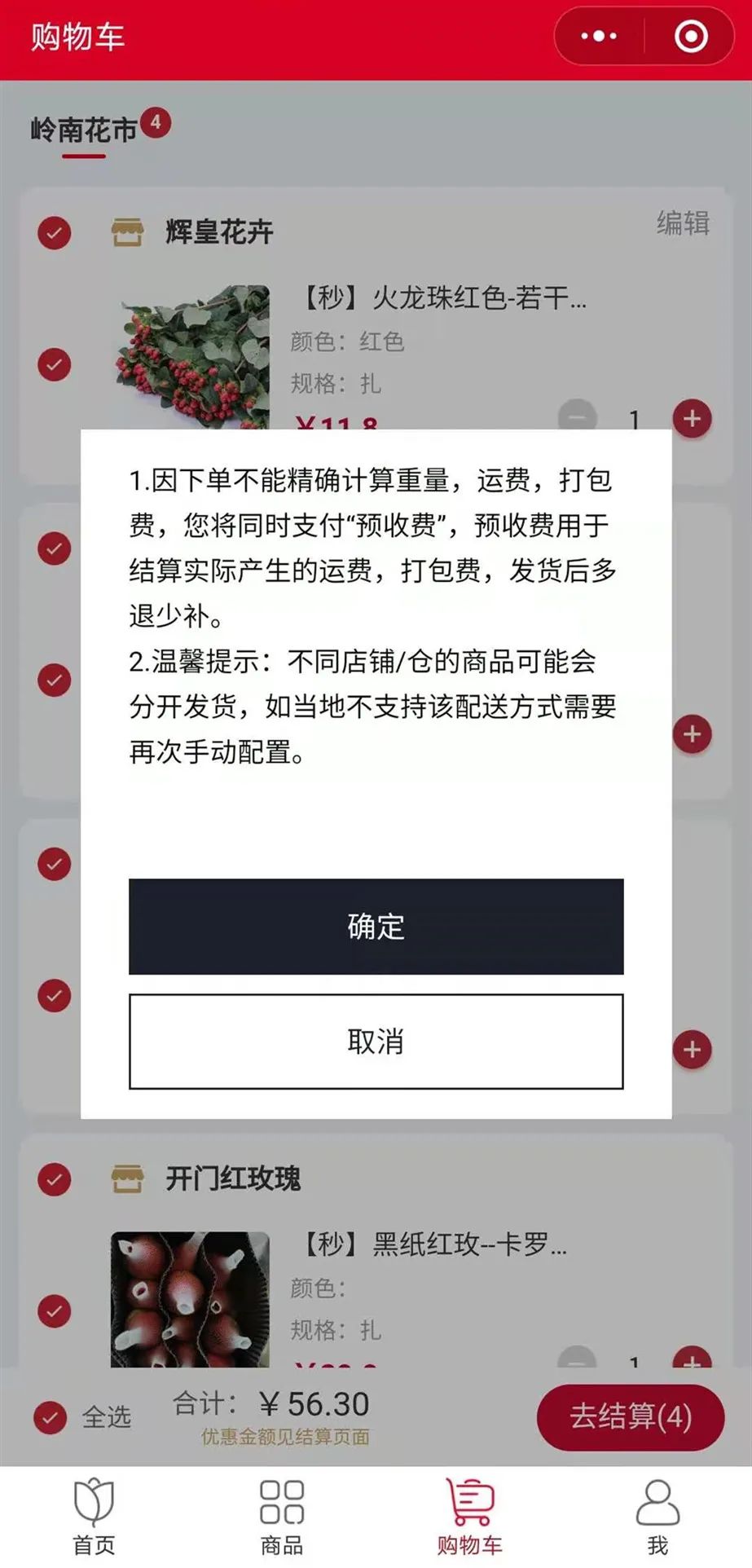Open the mini program more-options menu

(599, 37)
